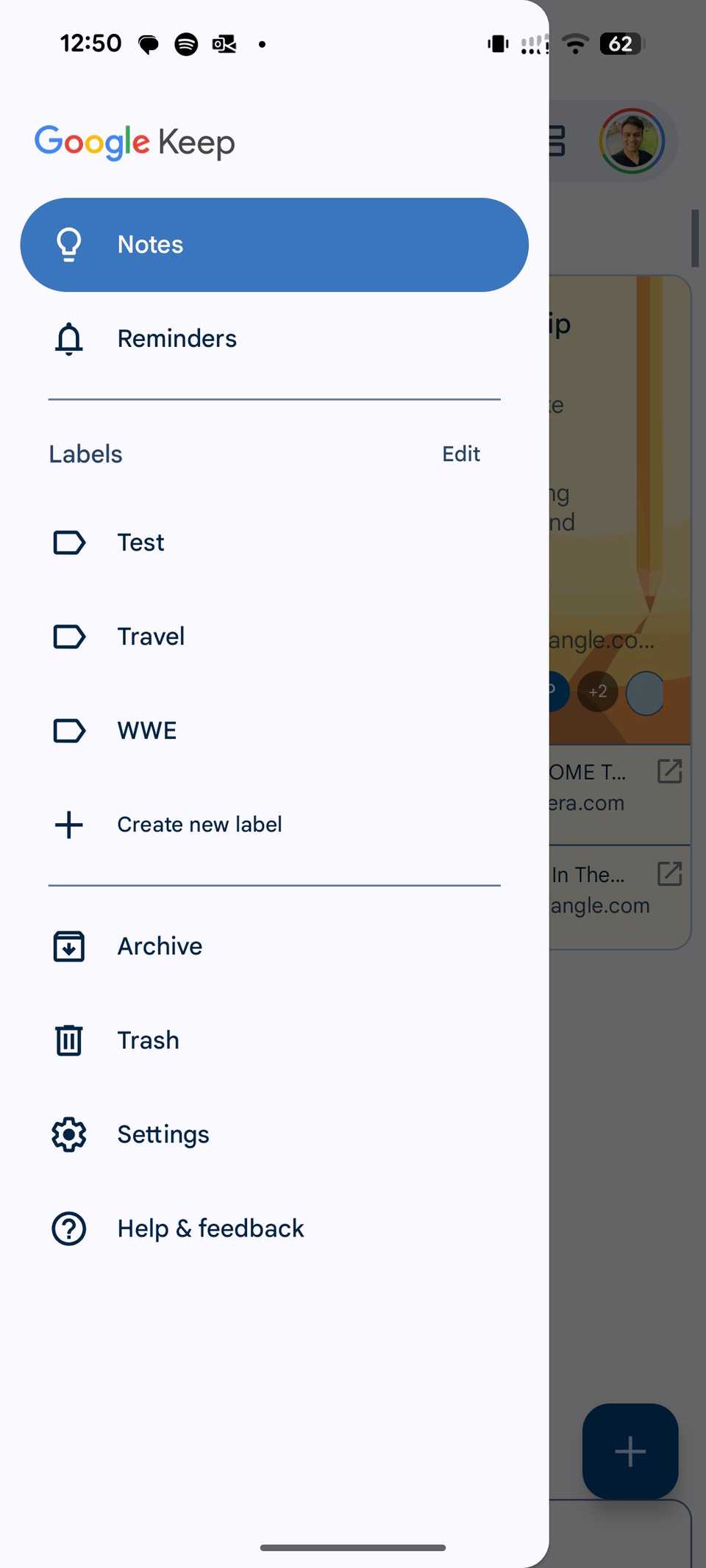Open link on the angle.com note card
Viewport: 706px width, 1568px height.
click(x=670, y=875)
